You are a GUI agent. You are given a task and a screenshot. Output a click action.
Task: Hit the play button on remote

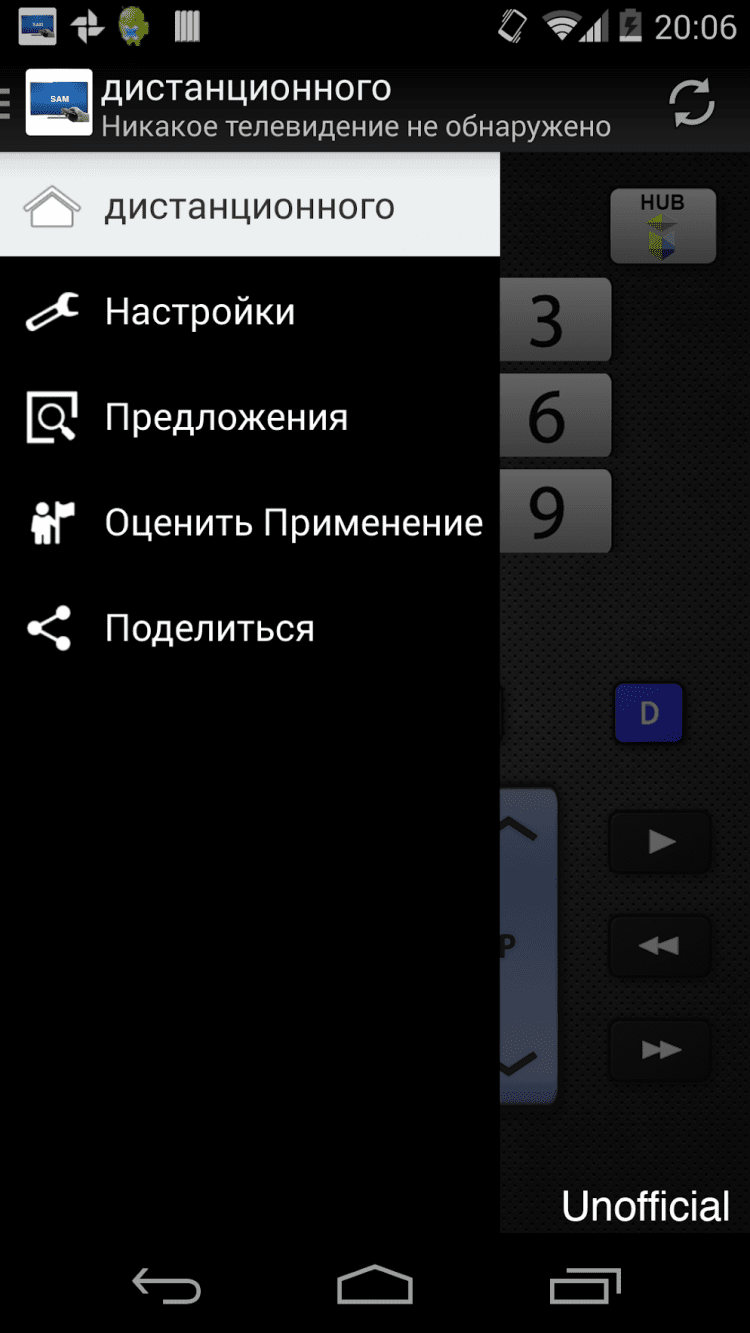[x=660, y=842]
